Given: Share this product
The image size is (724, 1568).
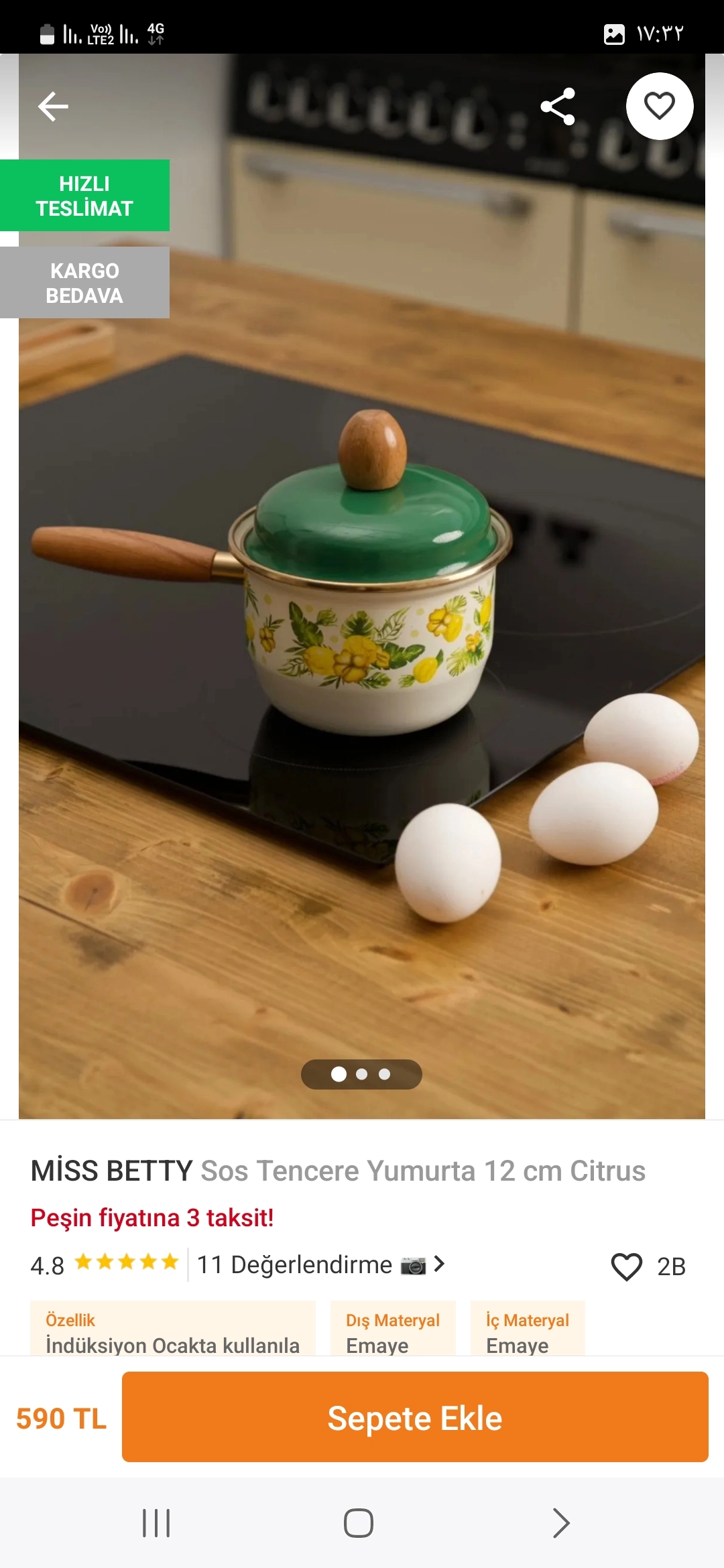Looking at the screenshot, I should click(x=558, y=107).
